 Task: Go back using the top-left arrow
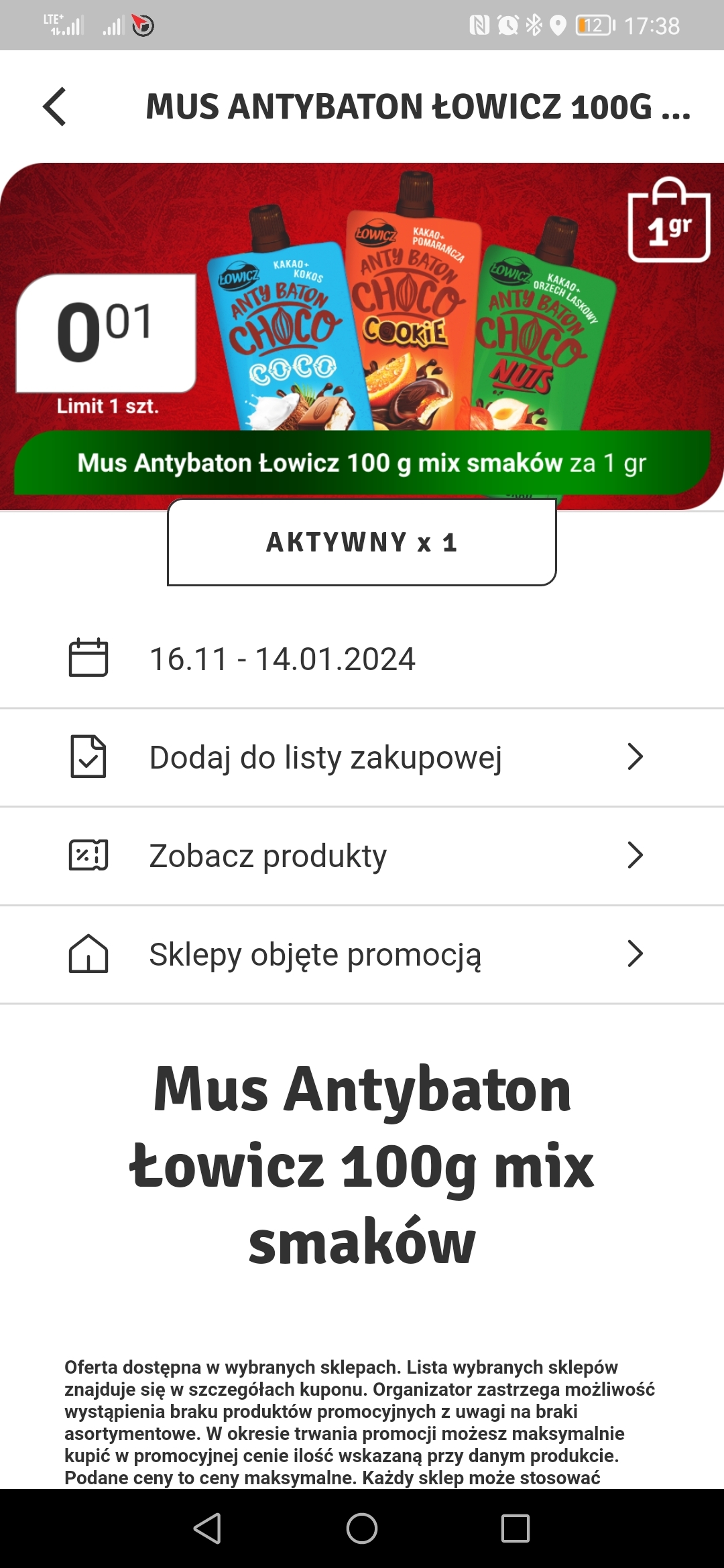point(55,107)
